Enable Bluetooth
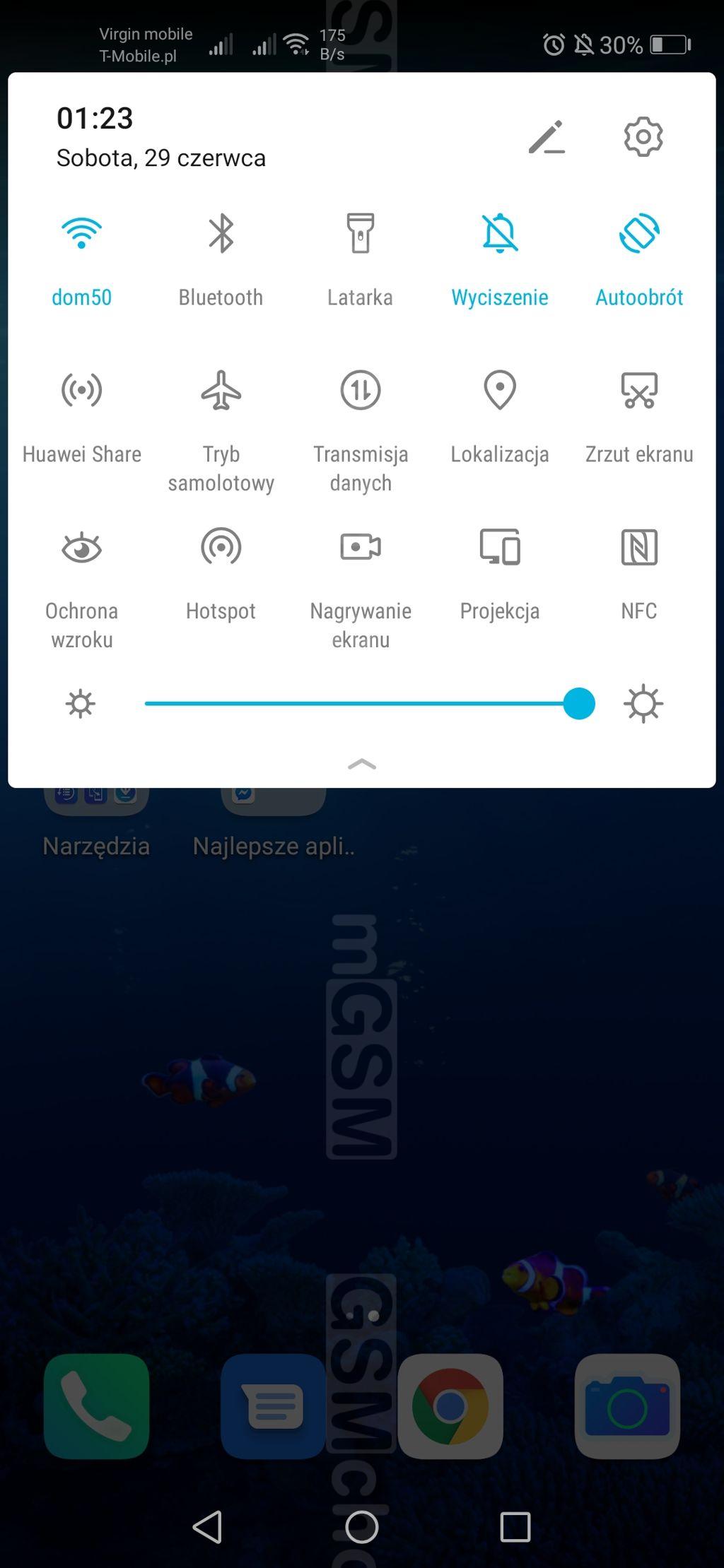Screen dimensions: 724x1568 (221, 234)
